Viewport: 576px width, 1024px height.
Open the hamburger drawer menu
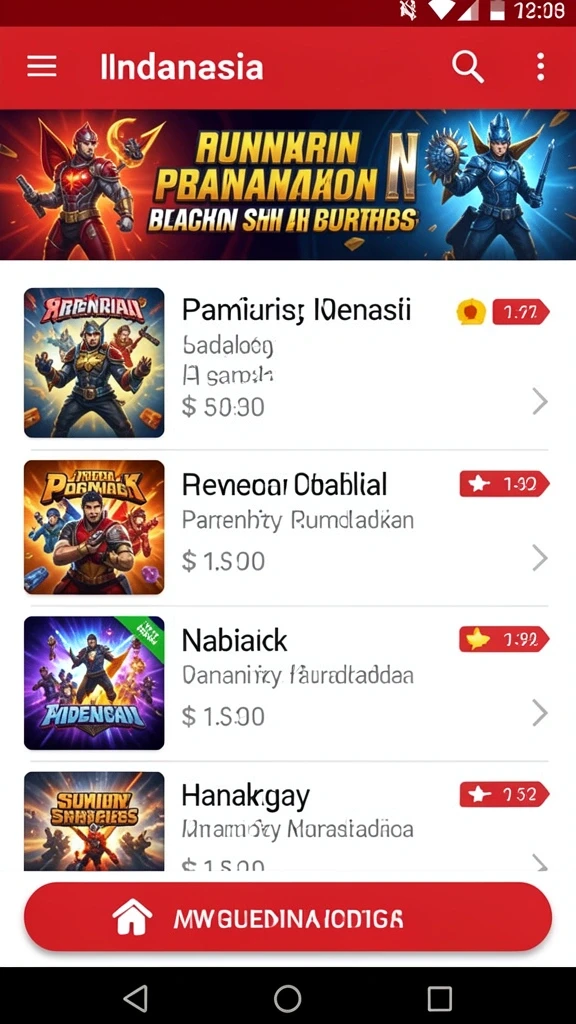(42, 67)
